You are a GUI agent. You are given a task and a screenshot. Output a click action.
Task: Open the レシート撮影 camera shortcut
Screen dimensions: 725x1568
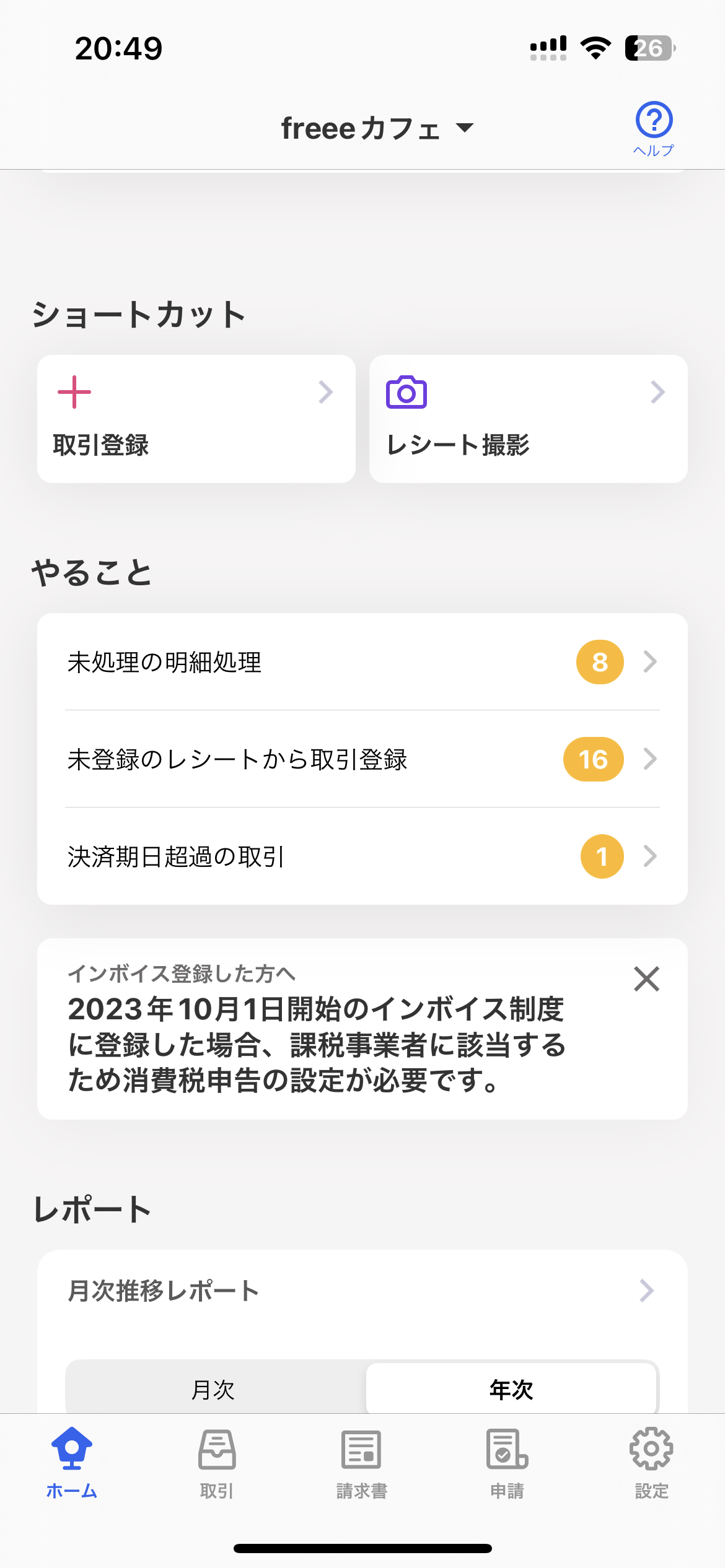coord(528,419)
